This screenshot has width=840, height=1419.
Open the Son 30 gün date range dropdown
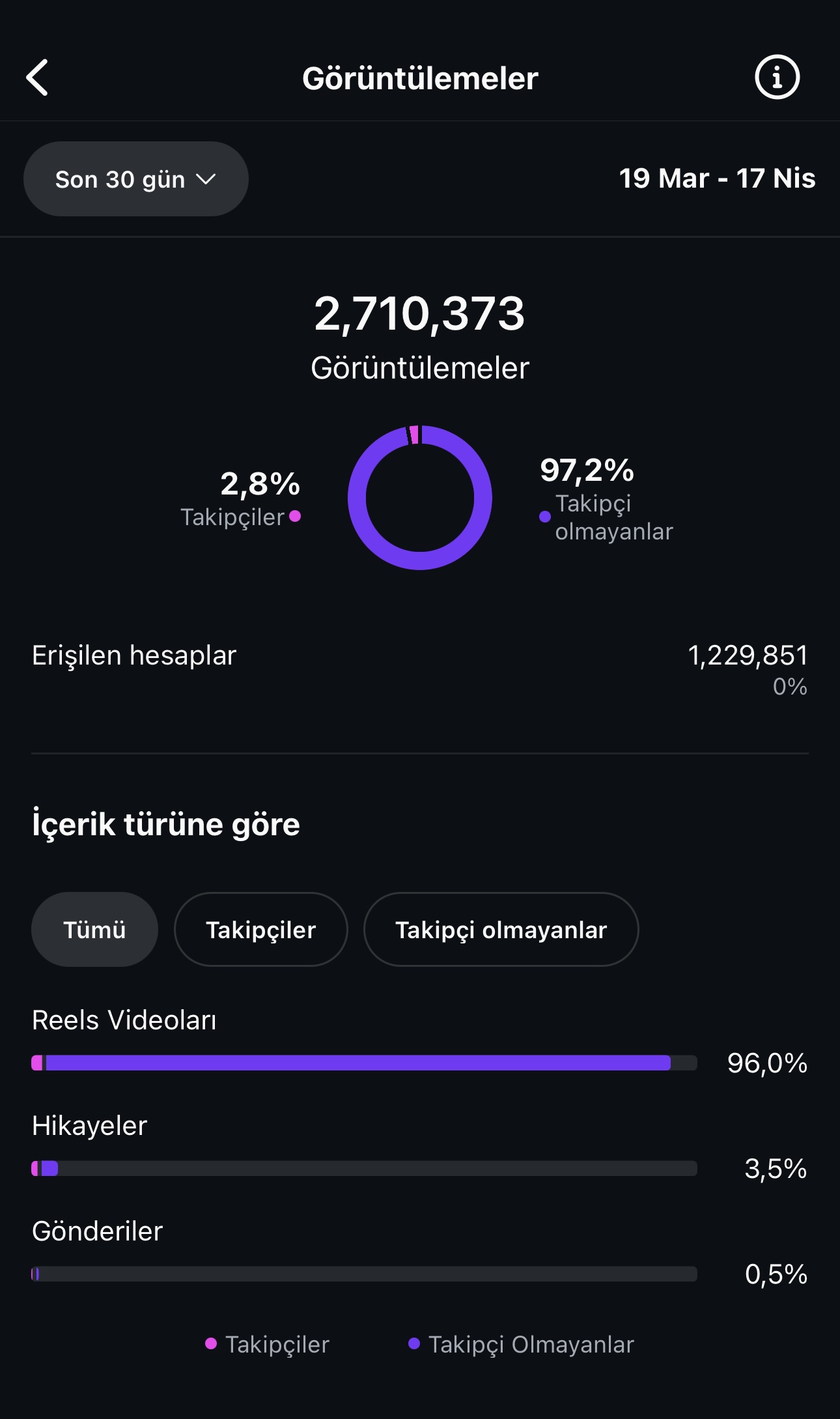[x=135, y=179]
